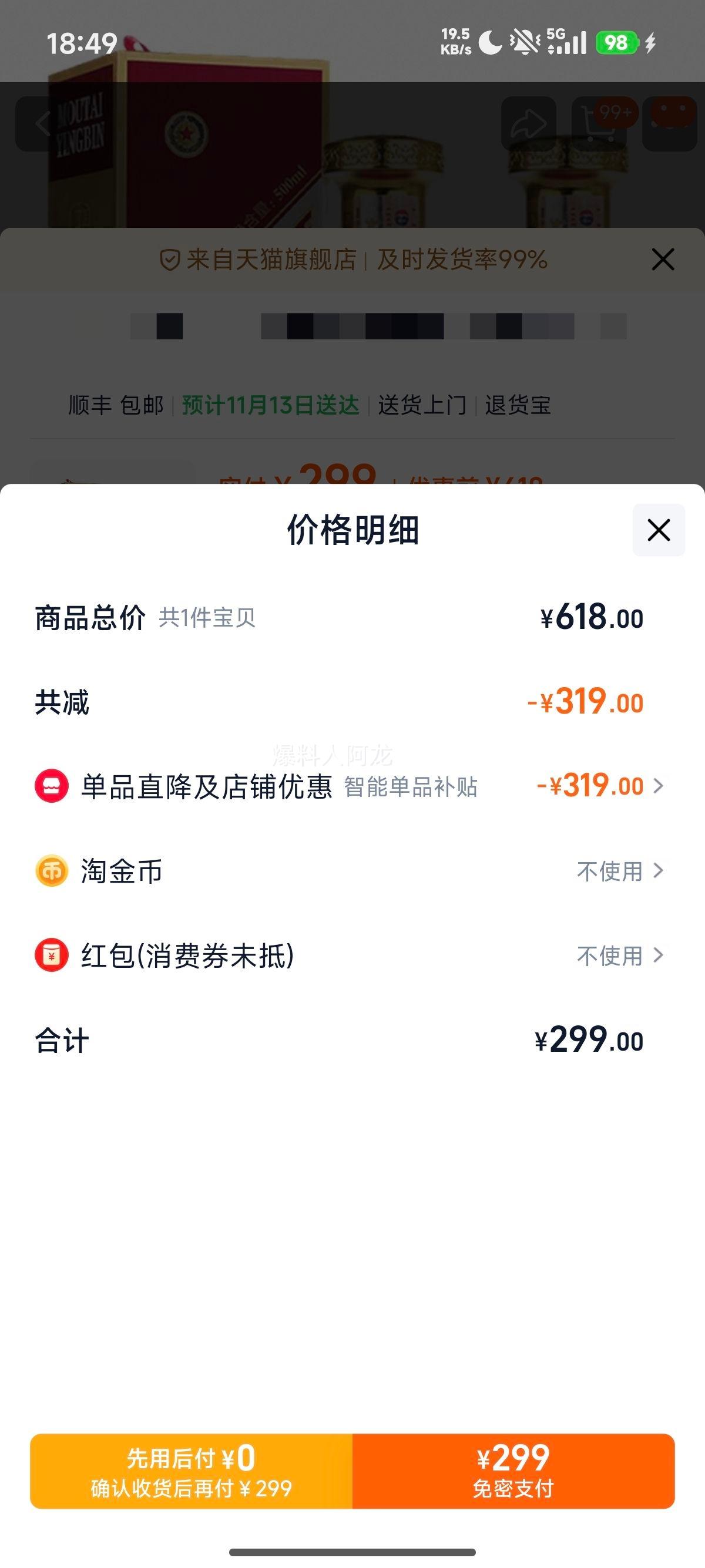Close the 价格明细 price details sheet
The height and width of the screenshot is (1568, 705).
click(x=658, y=530)
